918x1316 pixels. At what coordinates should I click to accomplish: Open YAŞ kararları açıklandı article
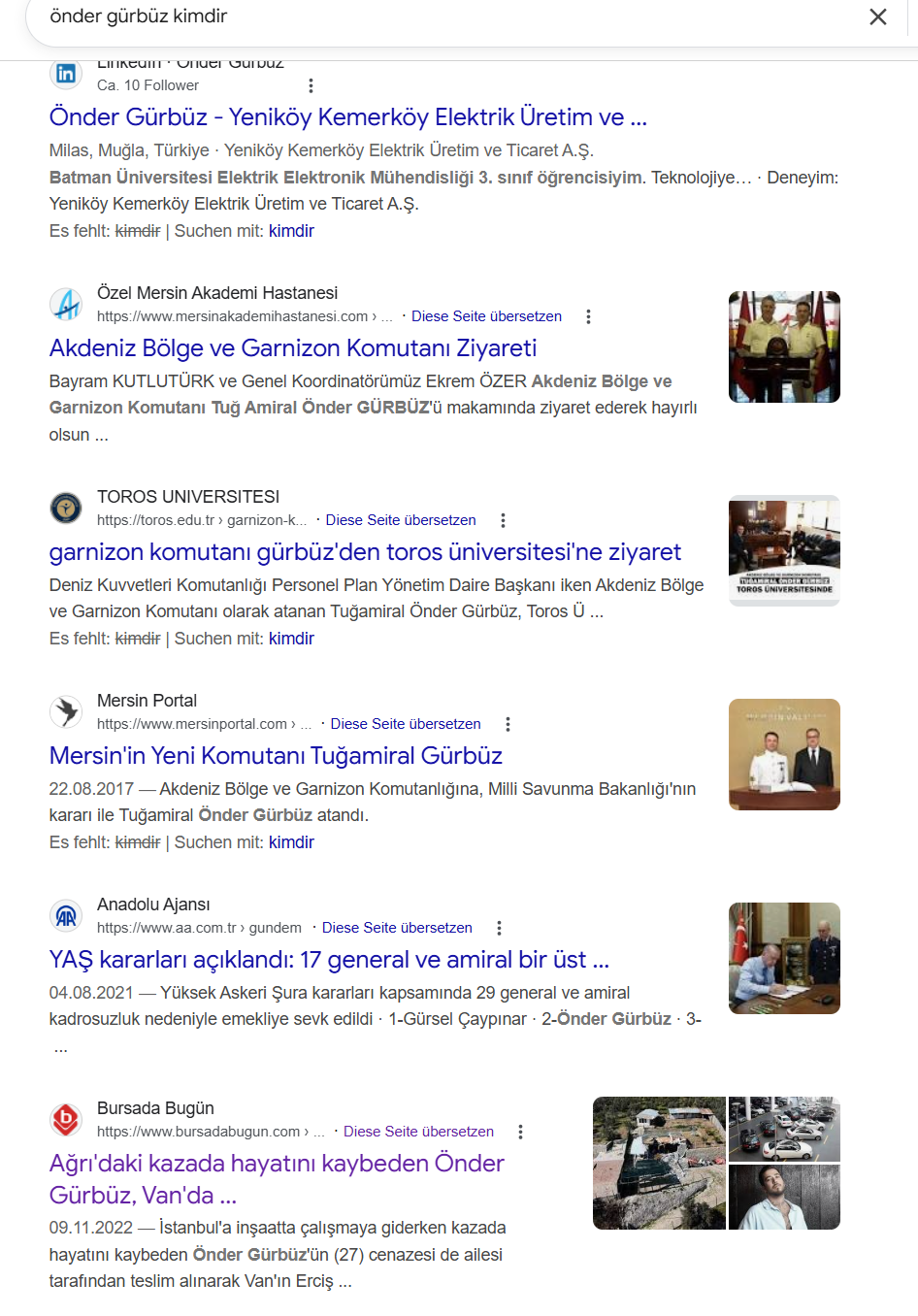[329, 960]
